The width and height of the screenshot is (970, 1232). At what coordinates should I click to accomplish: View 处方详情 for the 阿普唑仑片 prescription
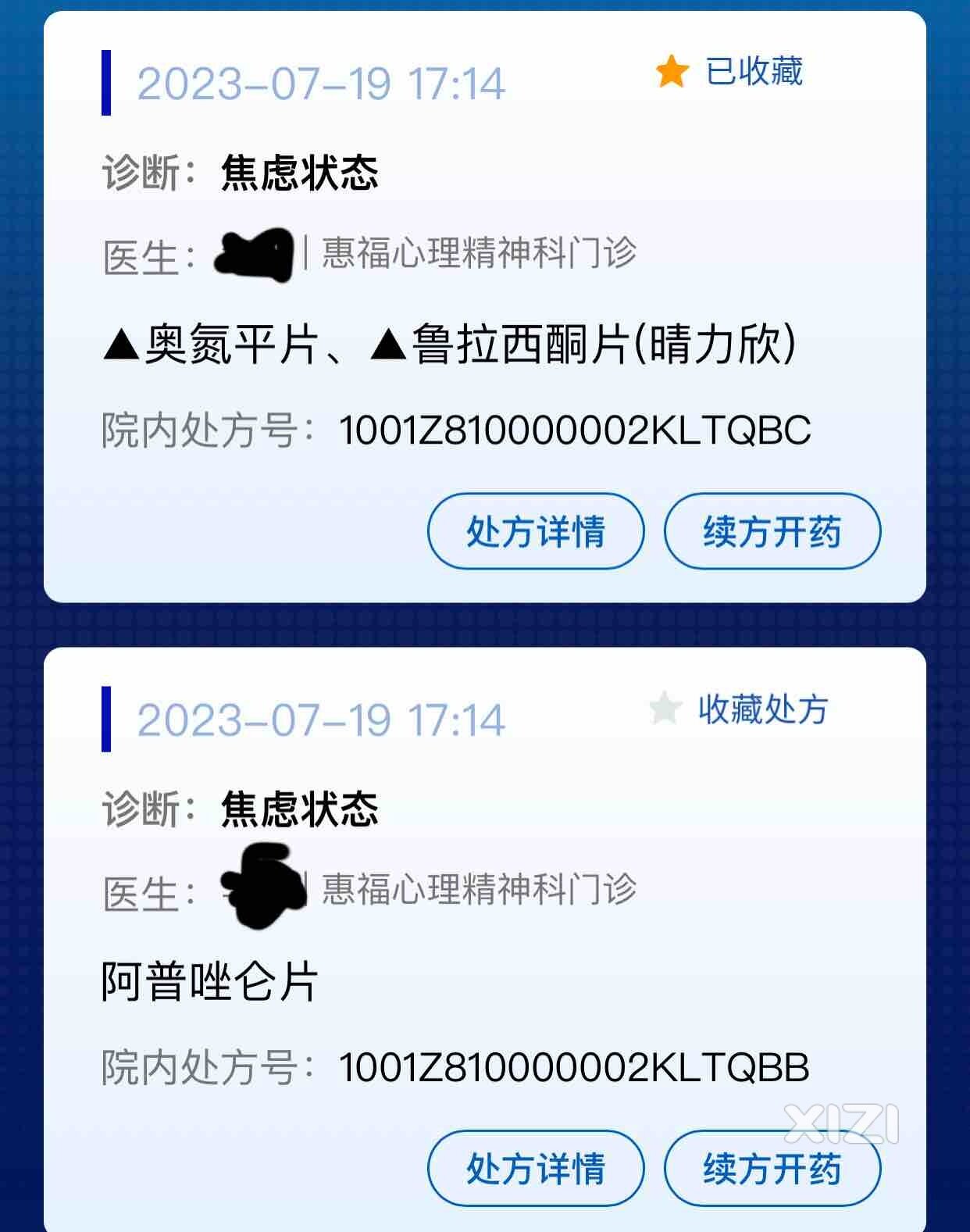point(536,1168)
